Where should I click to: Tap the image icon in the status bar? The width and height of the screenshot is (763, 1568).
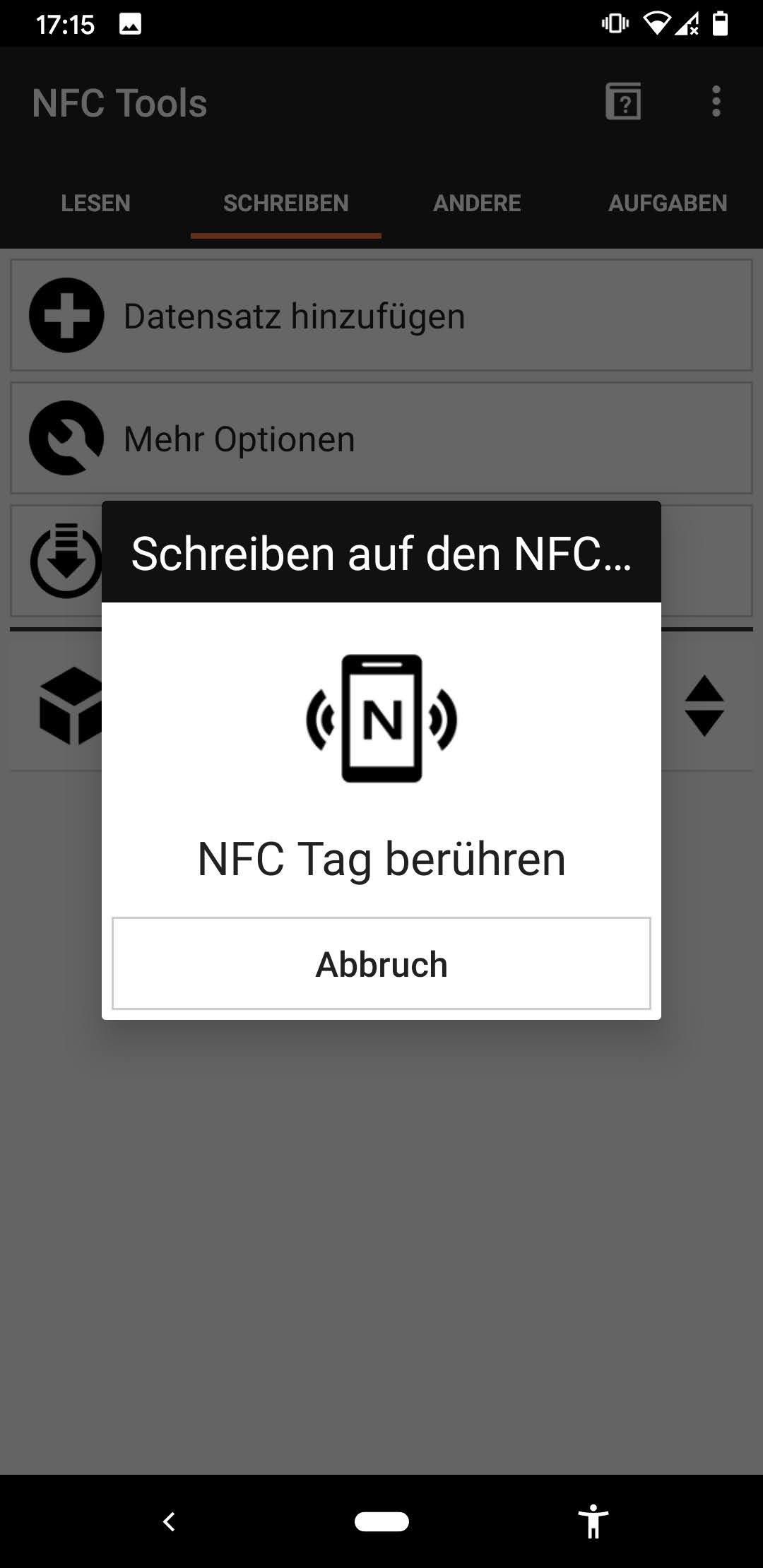129,23
